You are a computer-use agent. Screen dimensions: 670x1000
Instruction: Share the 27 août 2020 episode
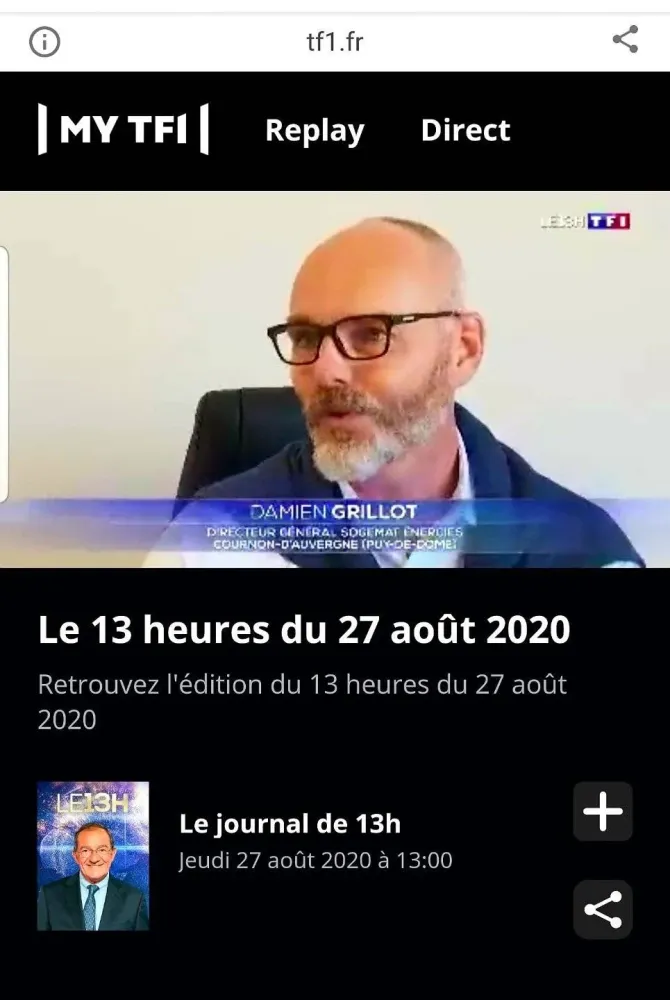[603, 909]
